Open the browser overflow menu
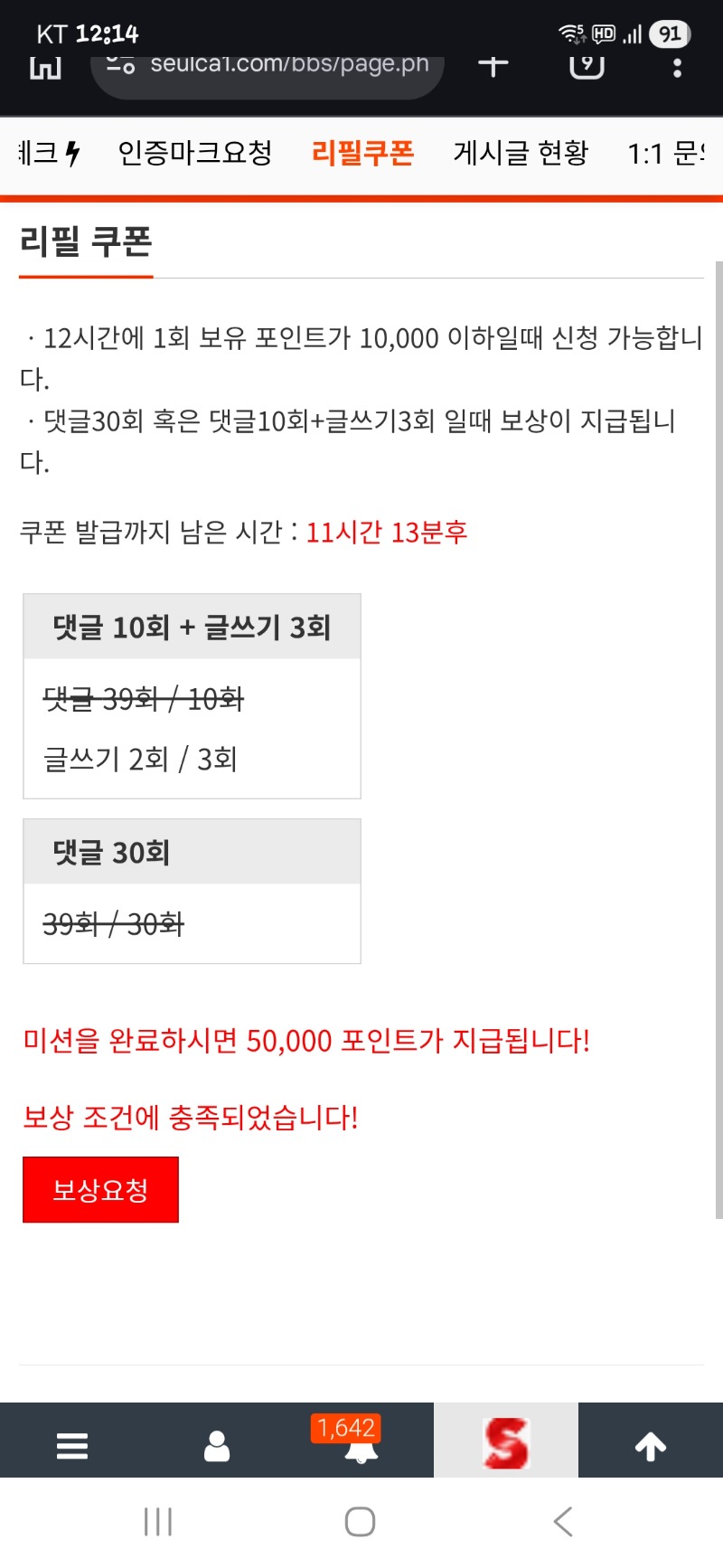The width and height of the screenshot is (723, 1568). (677, 67)
